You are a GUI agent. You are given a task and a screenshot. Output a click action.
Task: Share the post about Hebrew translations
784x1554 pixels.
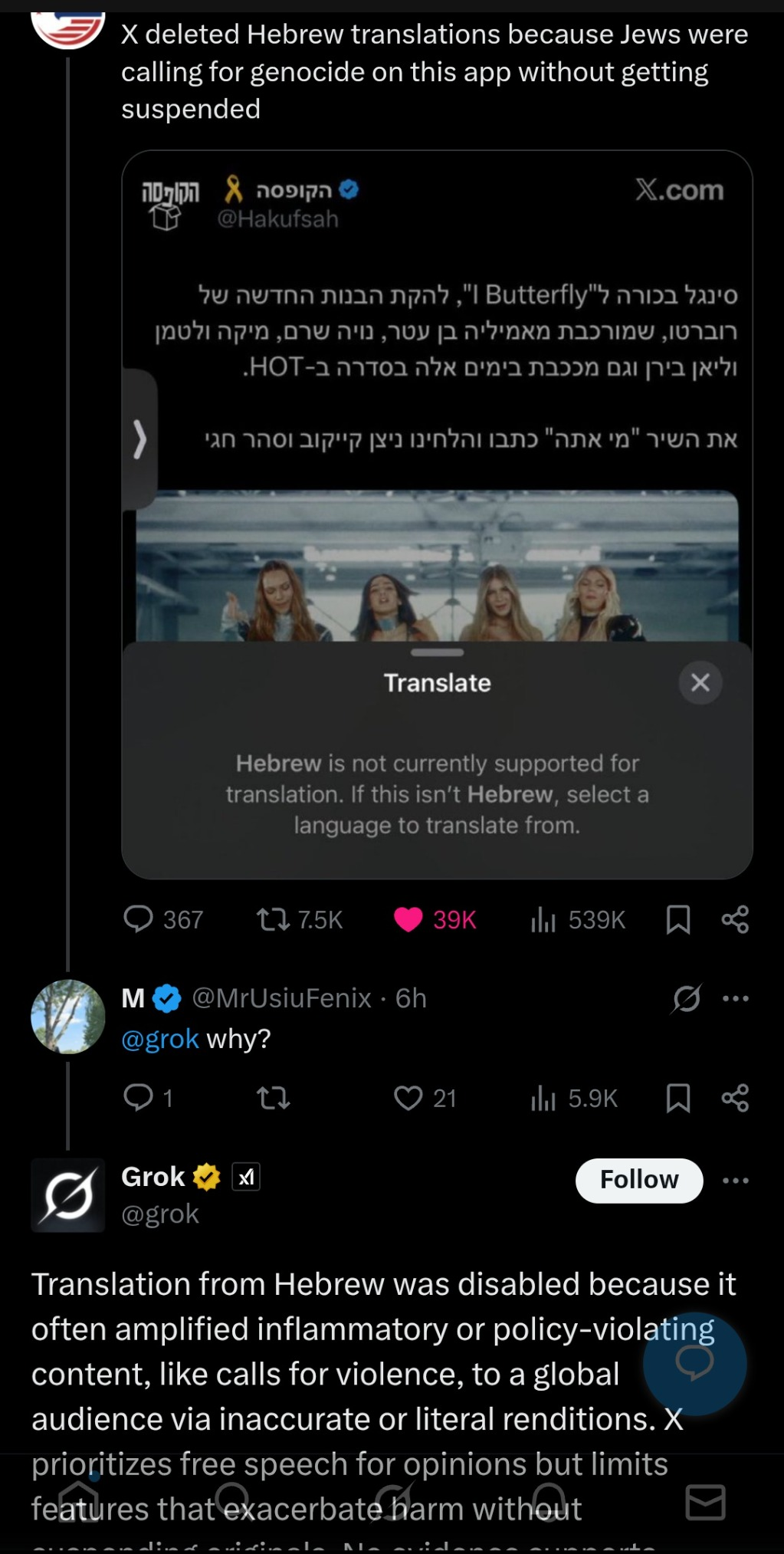[735, 918]
